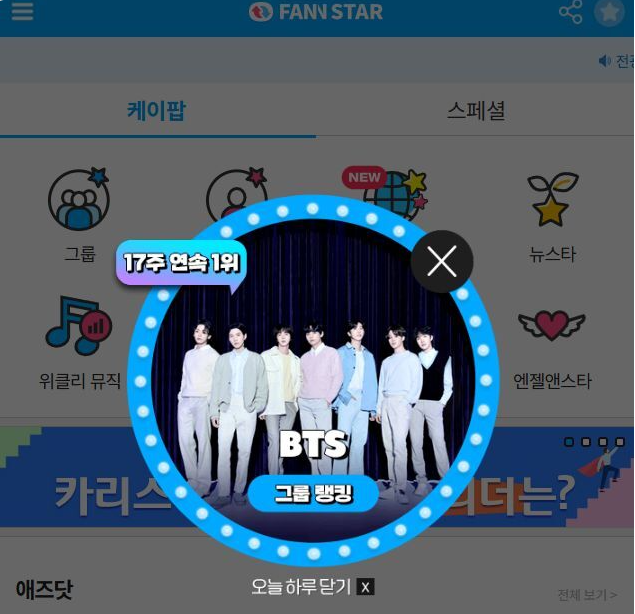The width and height of the screenshot is (635, 614).
Task: Tap the share icon in header
Action: click(571, 12)
